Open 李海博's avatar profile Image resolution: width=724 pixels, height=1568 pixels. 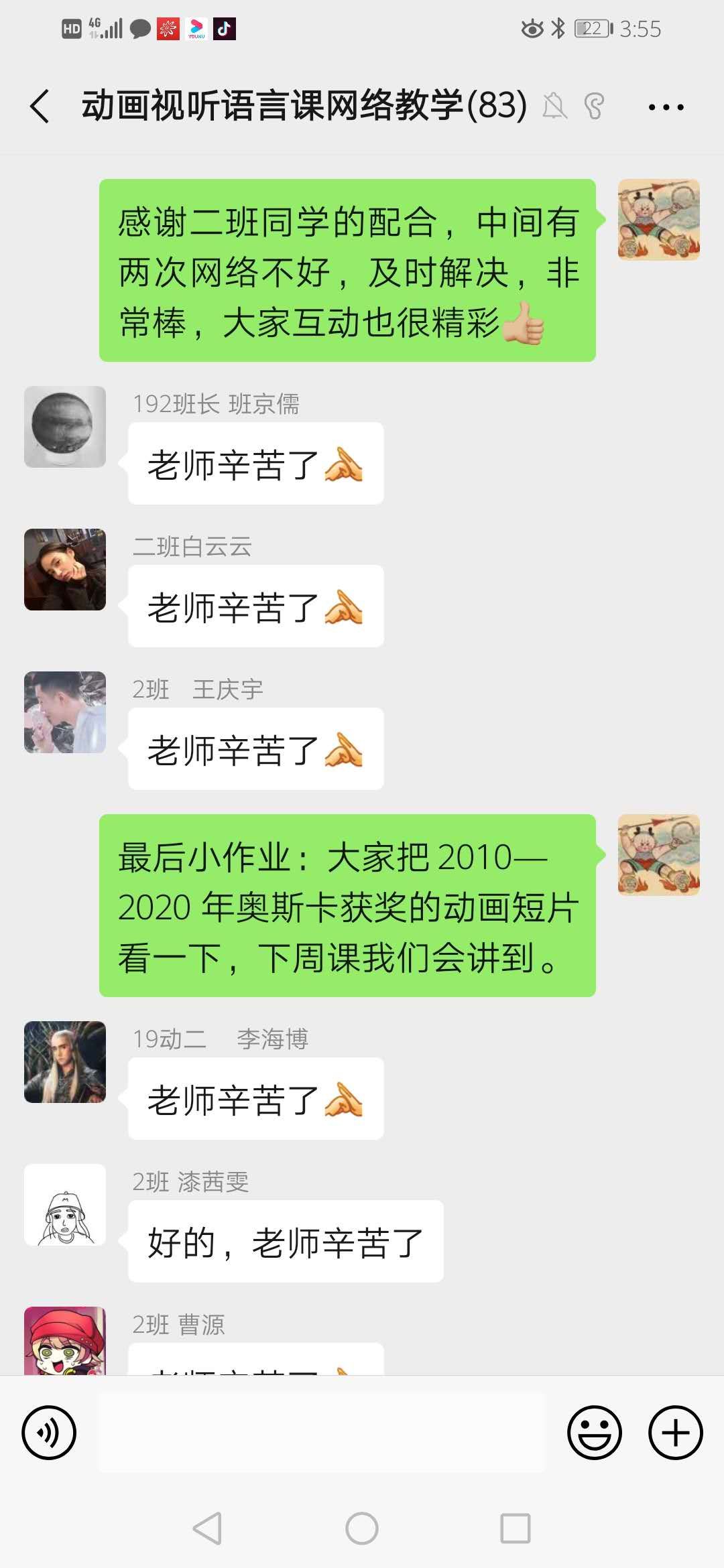65,1062
